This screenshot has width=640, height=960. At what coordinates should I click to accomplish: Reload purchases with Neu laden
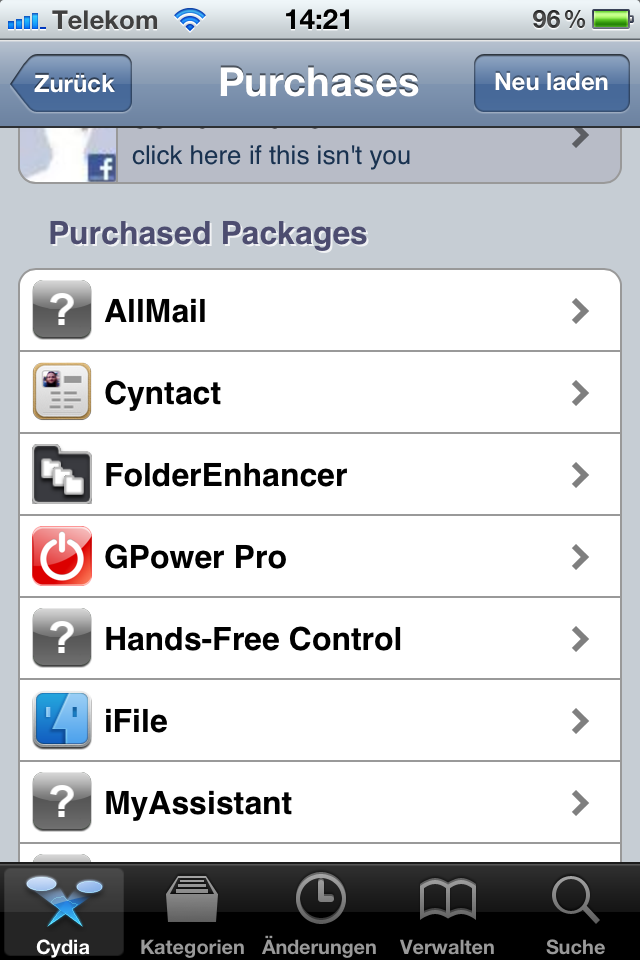(x=551, y=82)
